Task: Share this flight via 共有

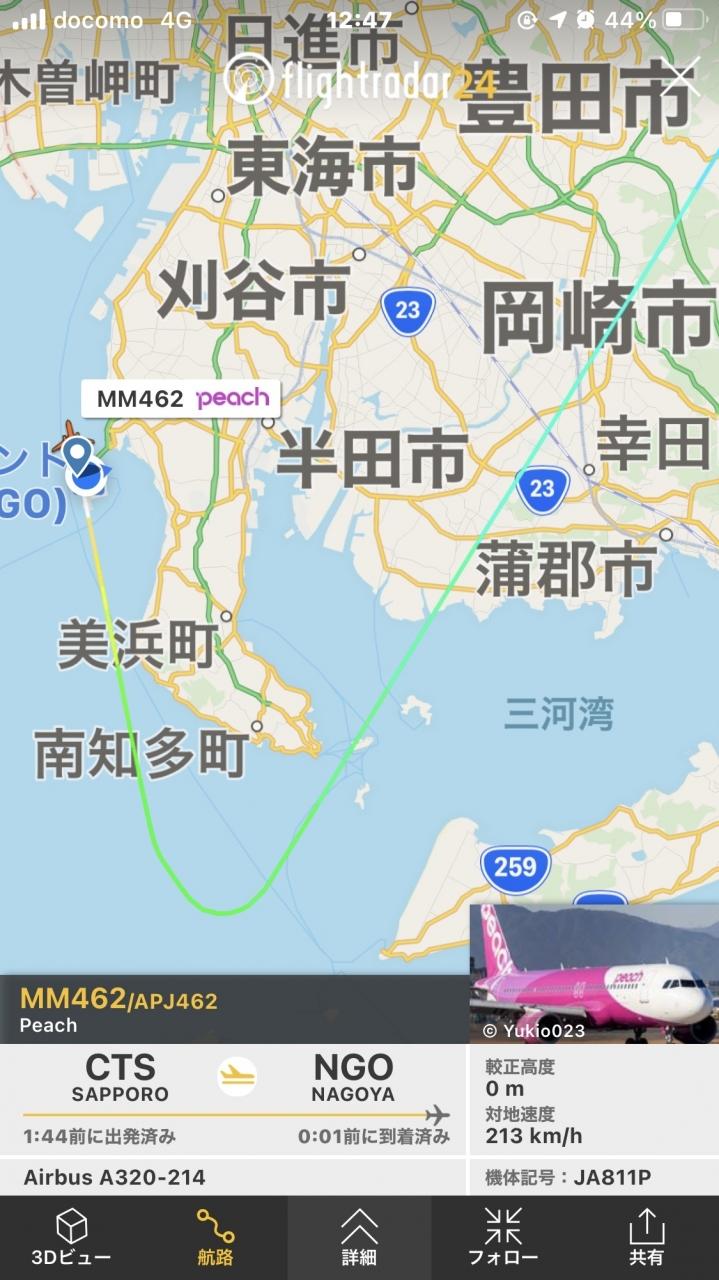Action: click(x=646, y=1237)
